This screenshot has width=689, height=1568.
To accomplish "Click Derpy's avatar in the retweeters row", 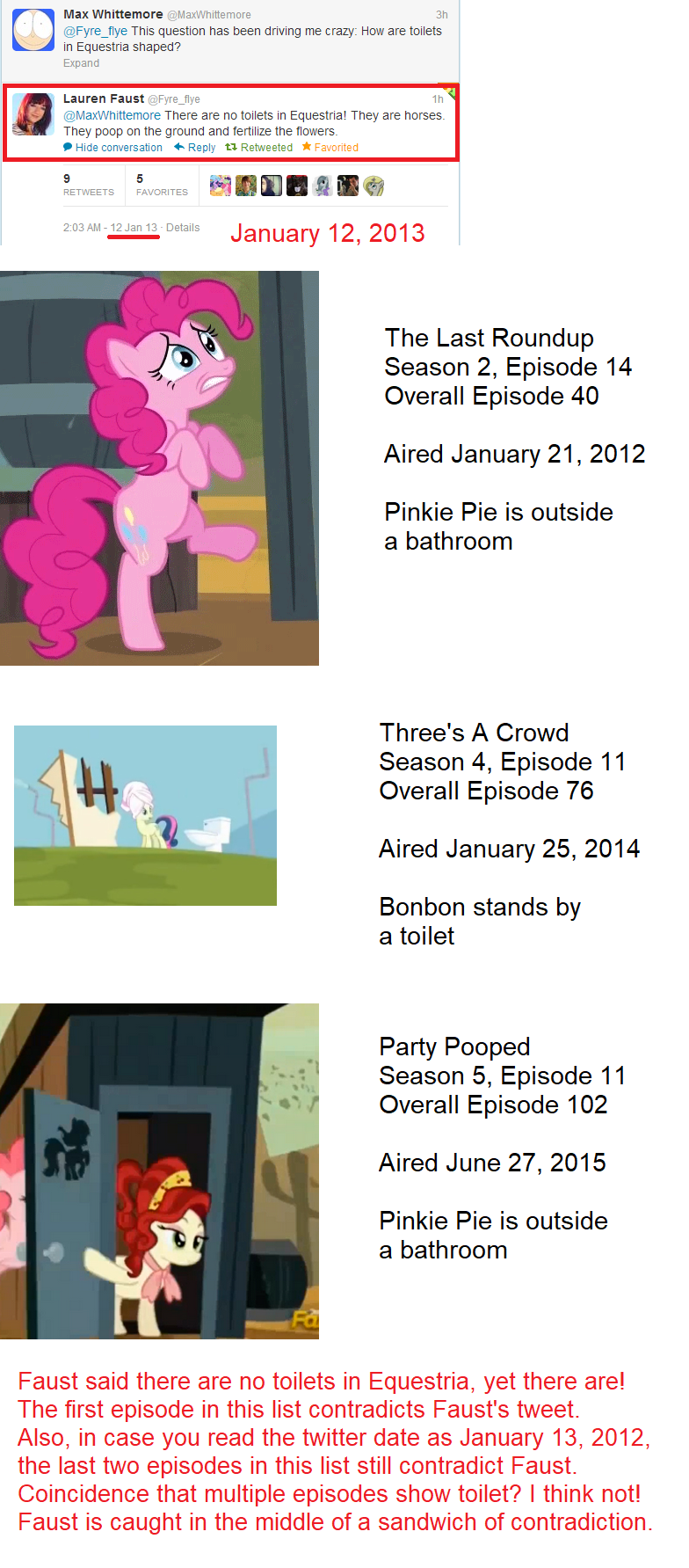I will click(374, 186).
